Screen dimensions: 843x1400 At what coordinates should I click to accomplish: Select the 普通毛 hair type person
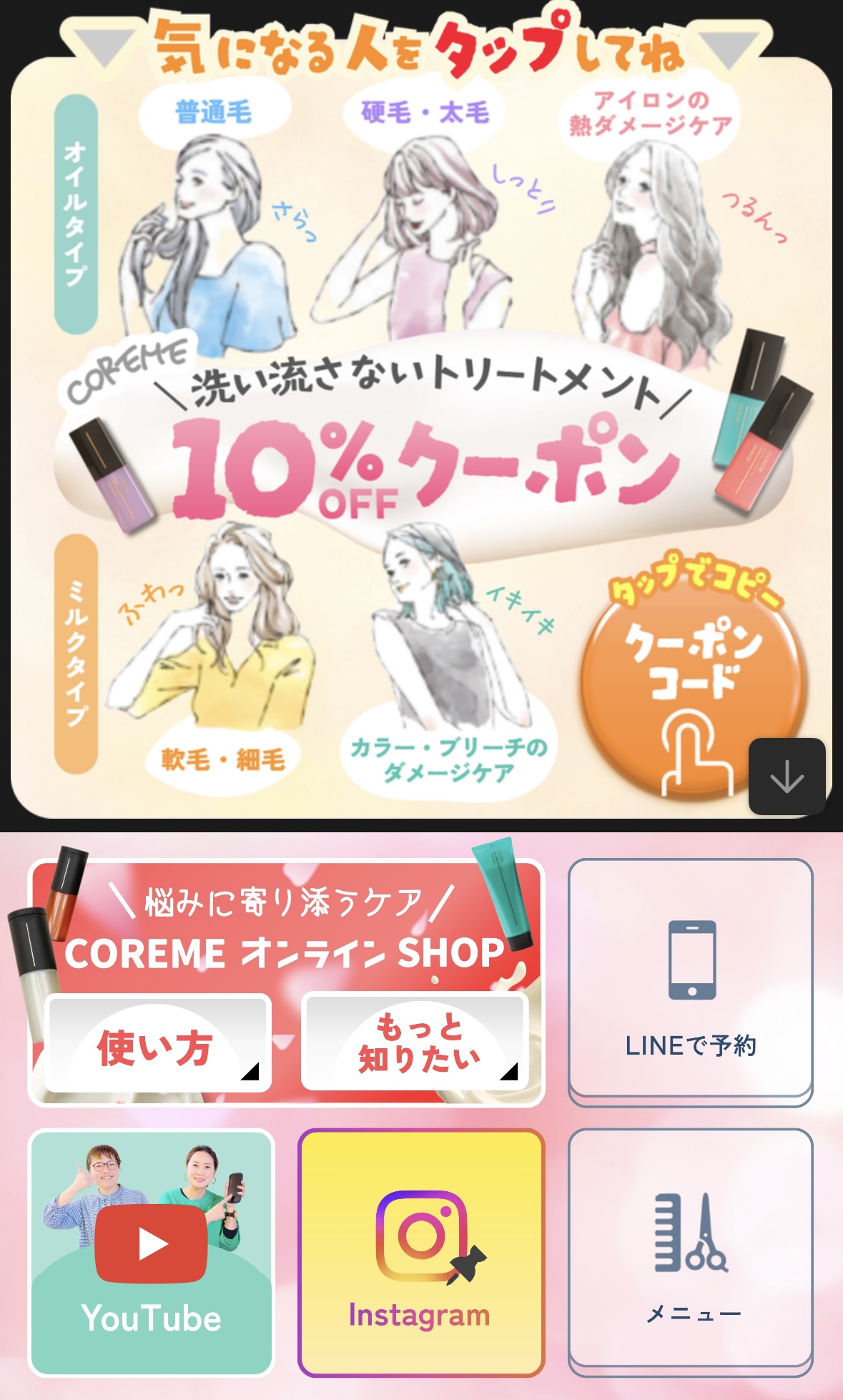coord(211,229)
